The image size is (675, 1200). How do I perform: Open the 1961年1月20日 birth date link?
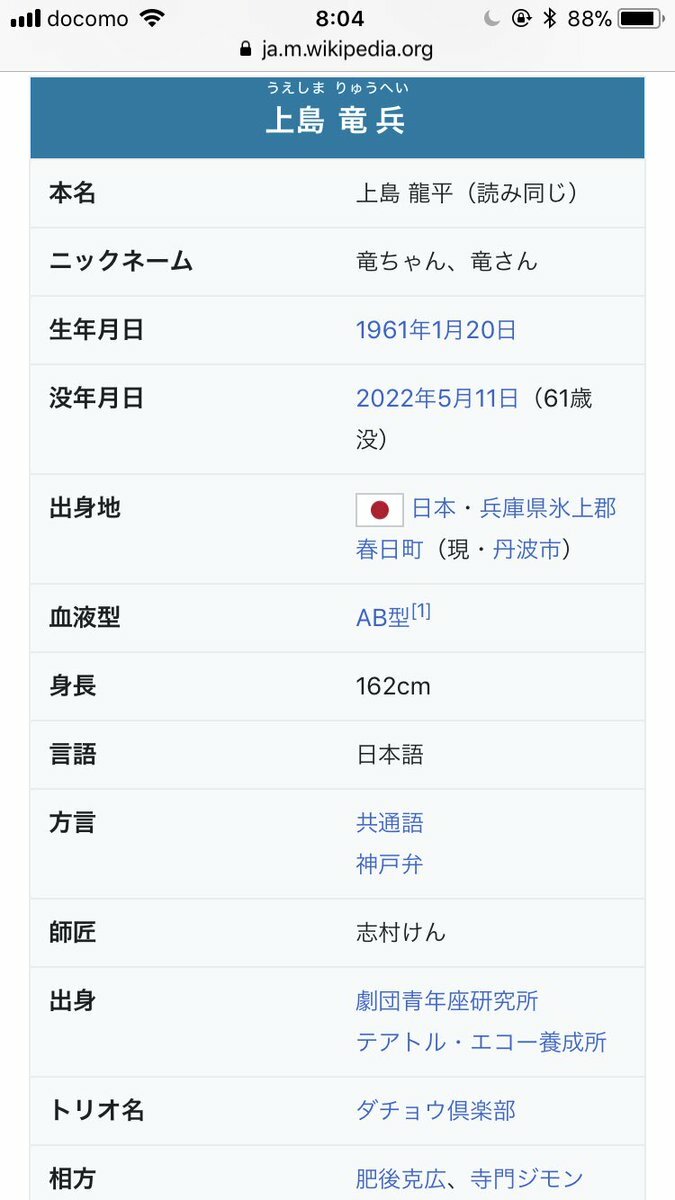436,330
